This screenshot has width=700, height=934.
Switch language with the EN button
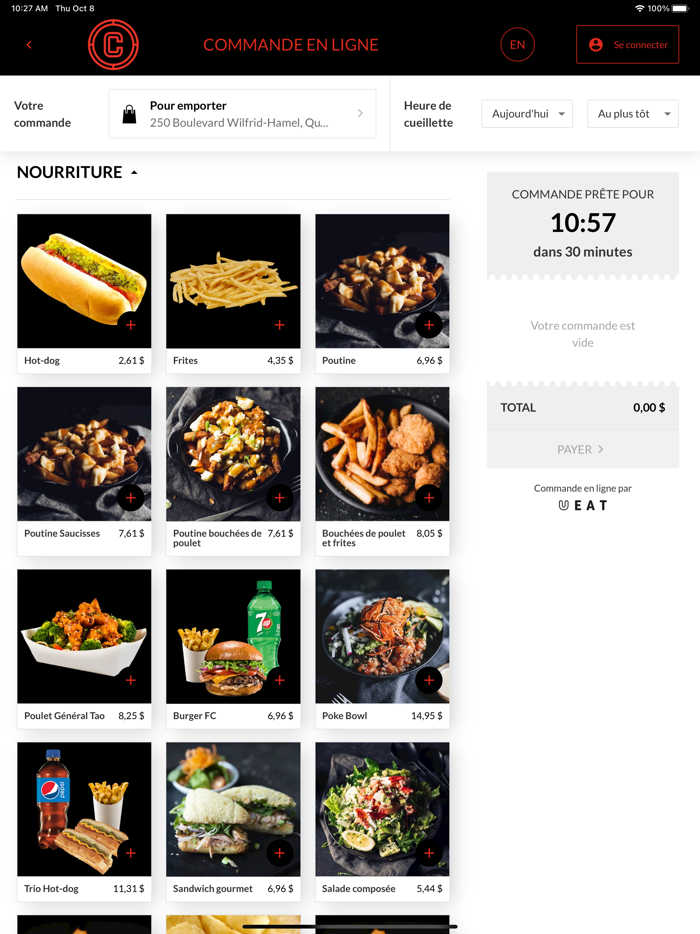517,45
